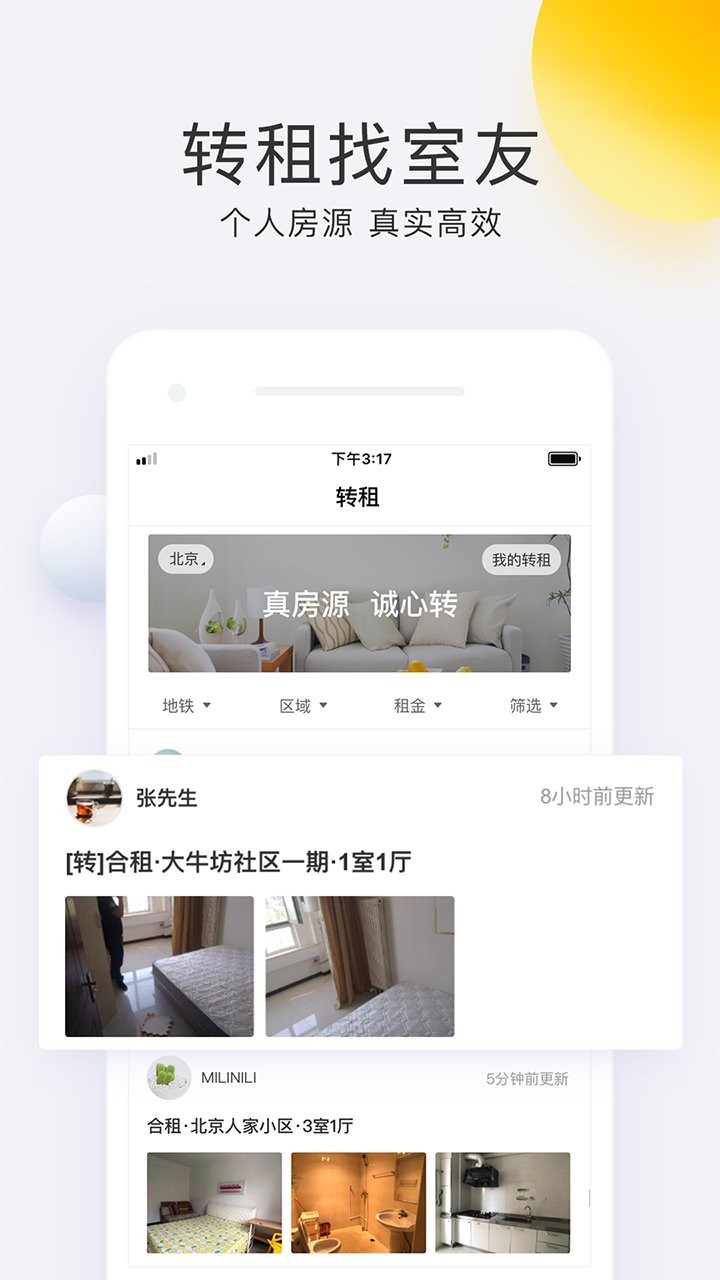The width and height of the screenshot is (720, 1280).
Task: Tap MILINILI's profile avatar
Action: (x=168, y=1080)
